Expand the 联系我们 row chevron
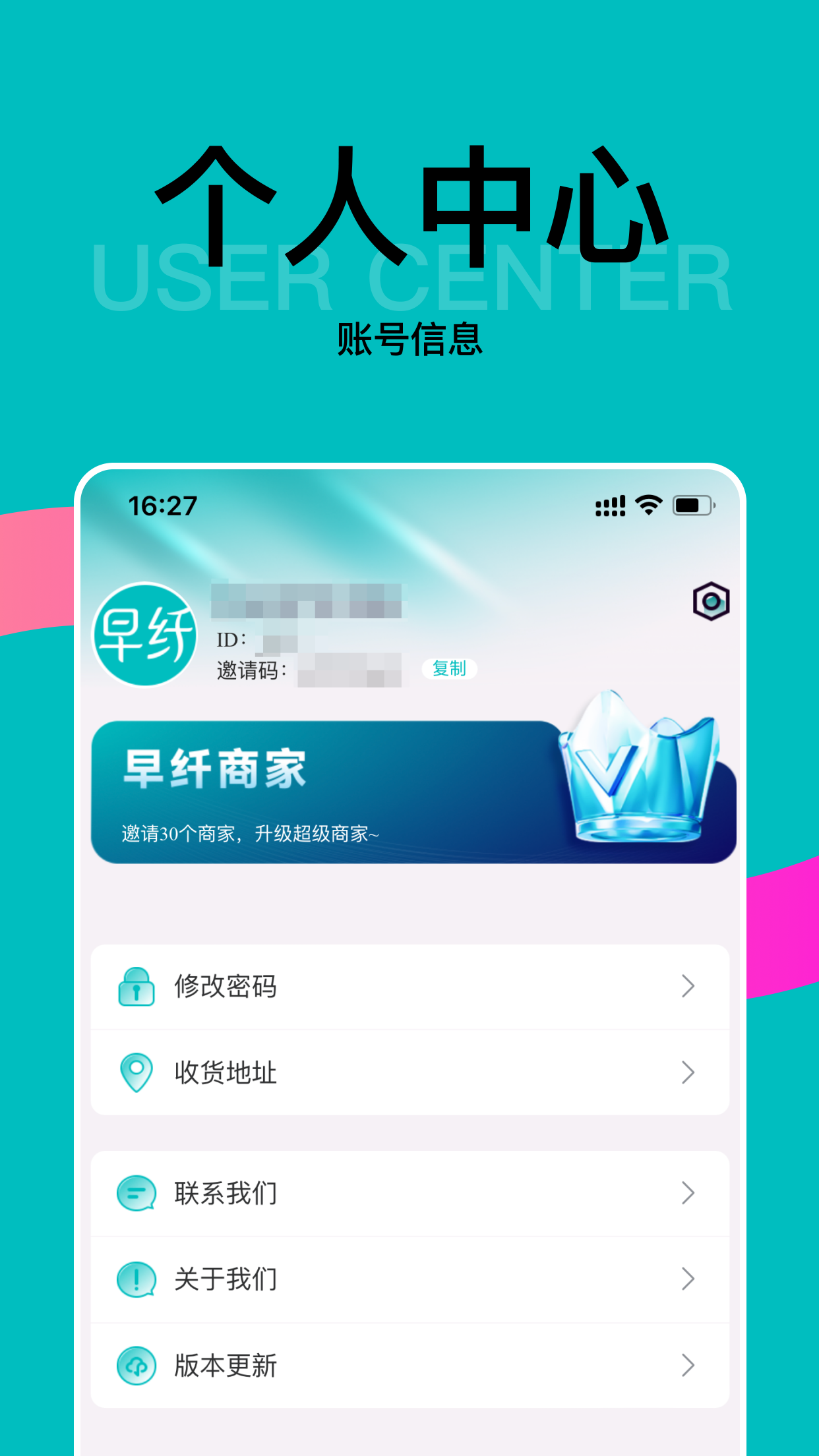 (690, 1192)
